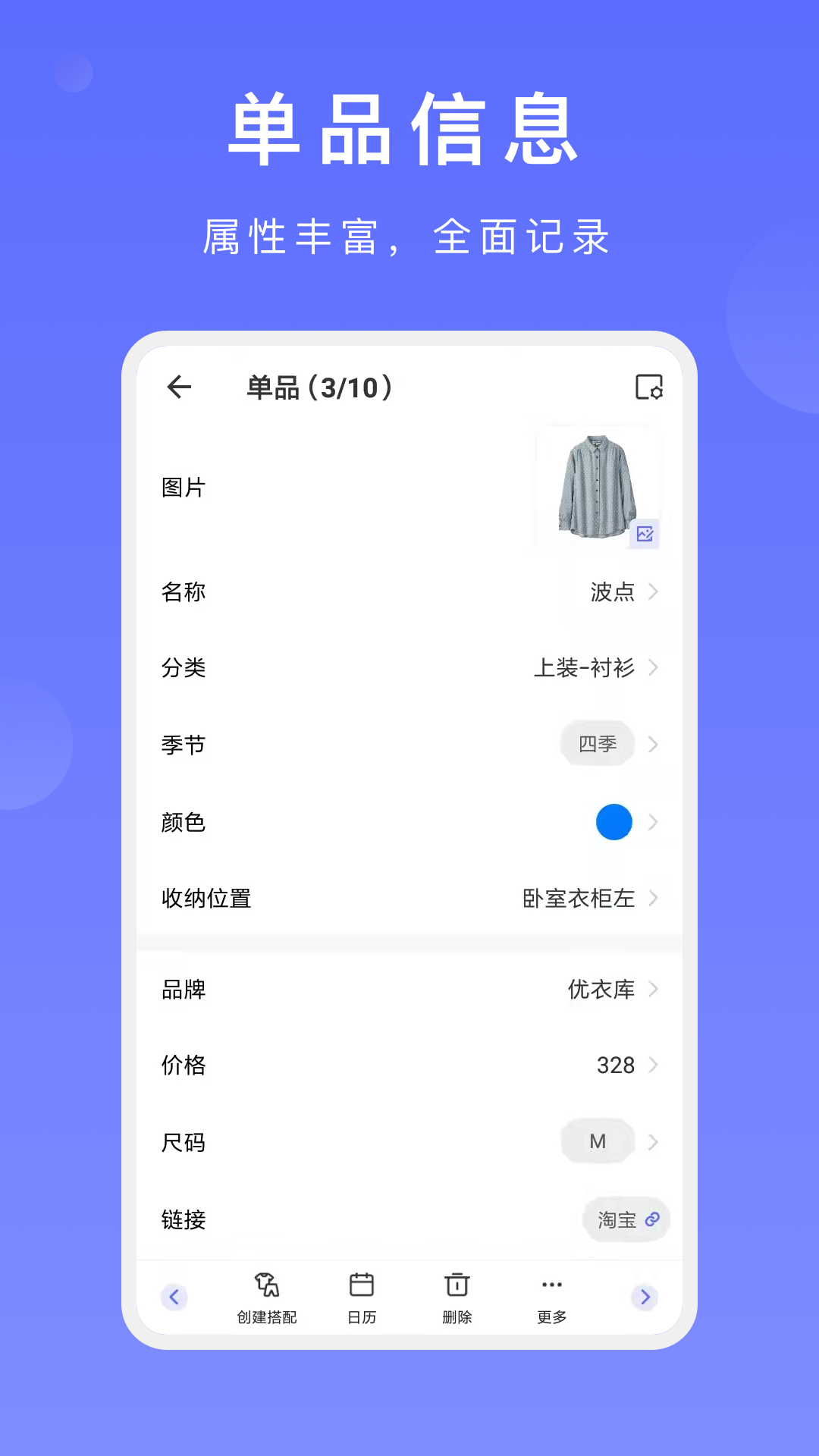The image size is (819, 1456).
Task: Click the edit image icon on the shirt photo
Action: pyautogui.click(x=643, y=535)
